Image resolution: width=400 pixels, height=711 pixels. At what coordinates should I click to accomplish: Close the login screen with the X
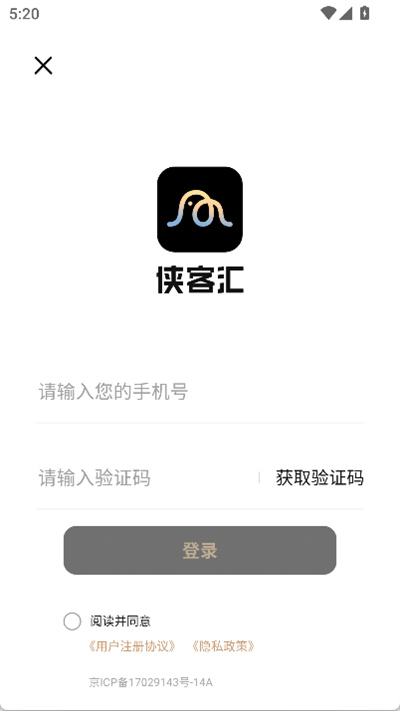coord(44,66)
